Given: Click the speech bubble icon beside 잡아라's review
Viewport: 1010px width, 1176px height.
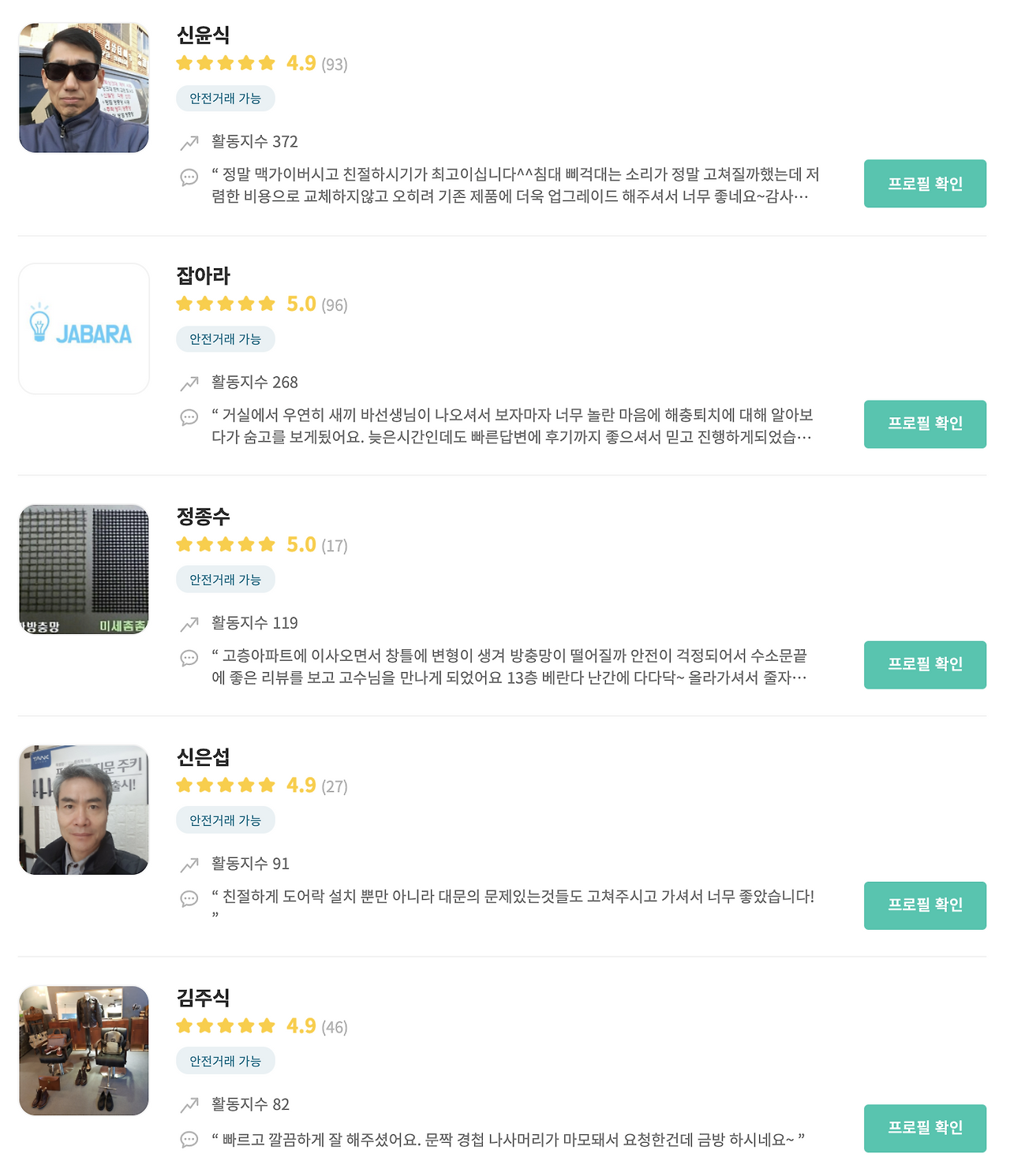Looking at the screenshot, I should click(188, 418).
